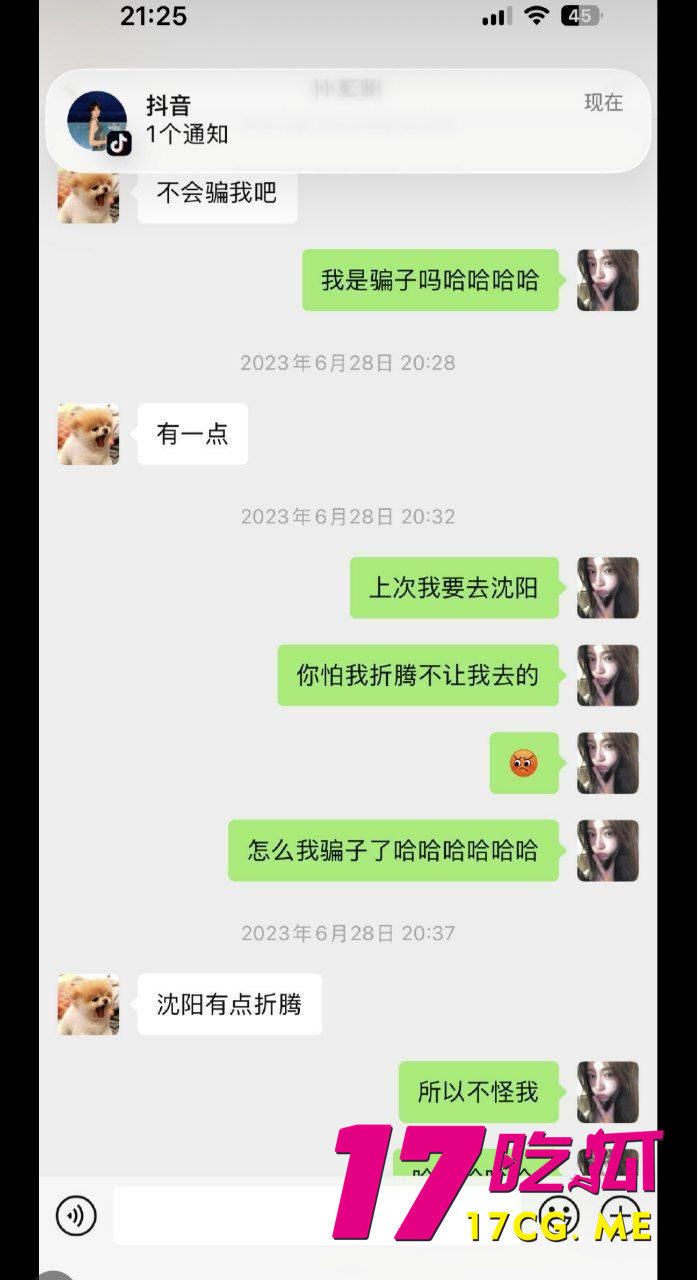The width and height of the screenshot is (697, 1280).
Task: Tap own avatar beside 所以不怪我
Action: click(x=607, y=1092)
